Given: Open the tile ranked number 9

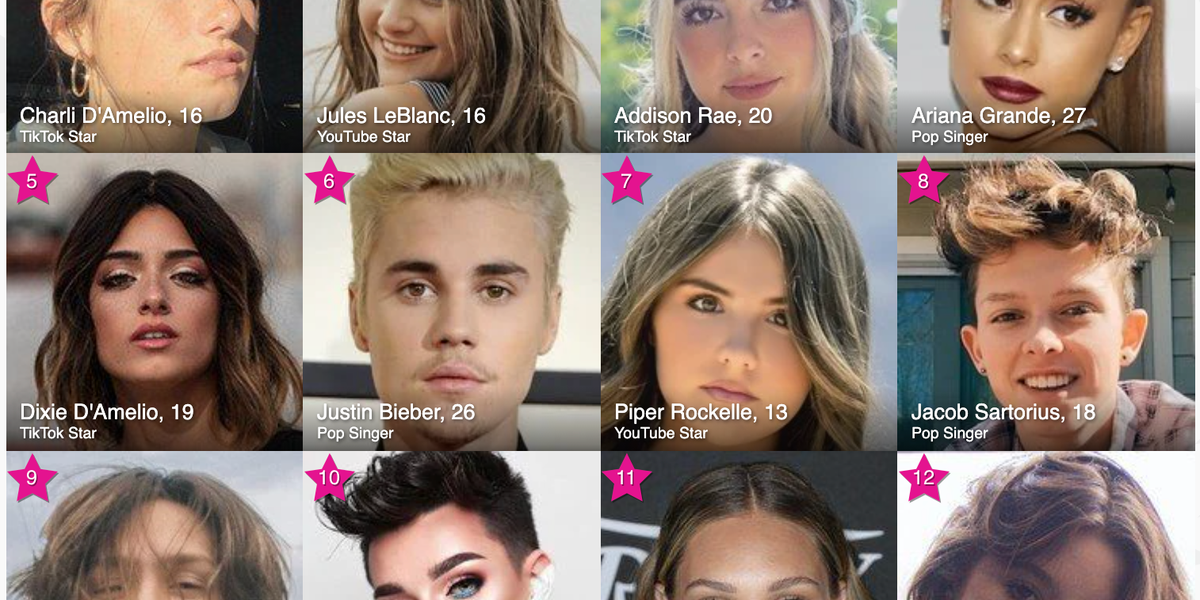Looking at the screenshot, I should tap(154, 530).
